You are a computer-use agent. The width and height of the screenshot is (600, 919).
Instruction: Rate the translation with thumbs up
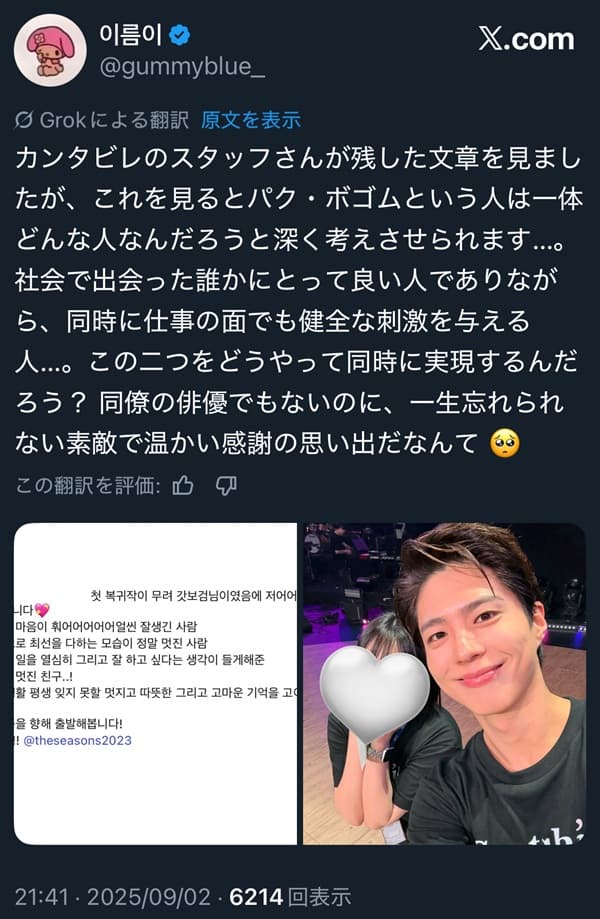coord(183,486)
